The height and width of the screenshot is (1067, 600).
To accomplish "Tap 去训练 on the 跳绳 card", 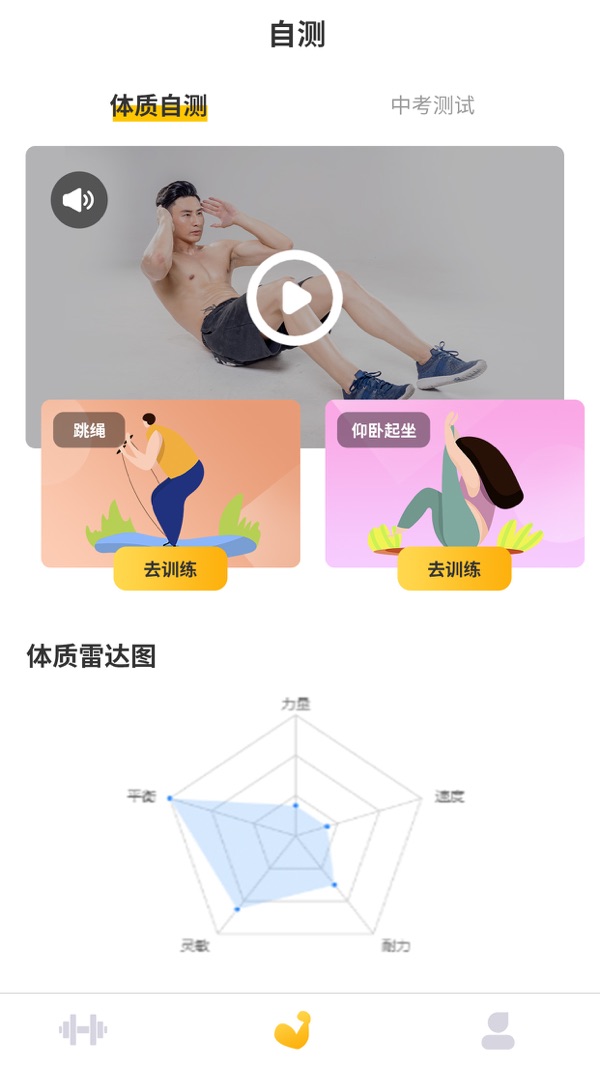I will click(x=170, y=569).
